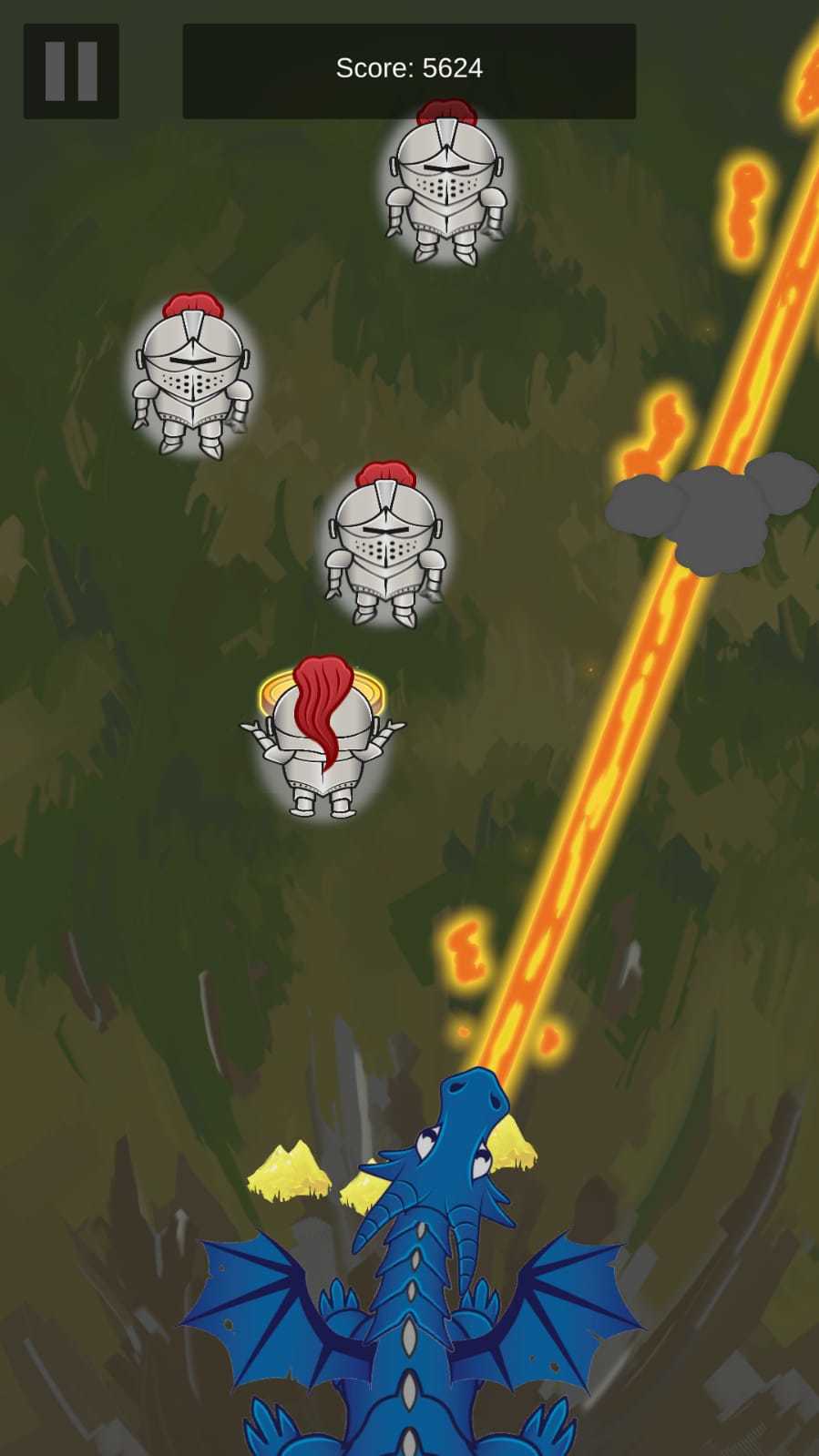Pause the game
Image resolution: width=819 pixels, height=1456 pixels.
pos(71,71)
